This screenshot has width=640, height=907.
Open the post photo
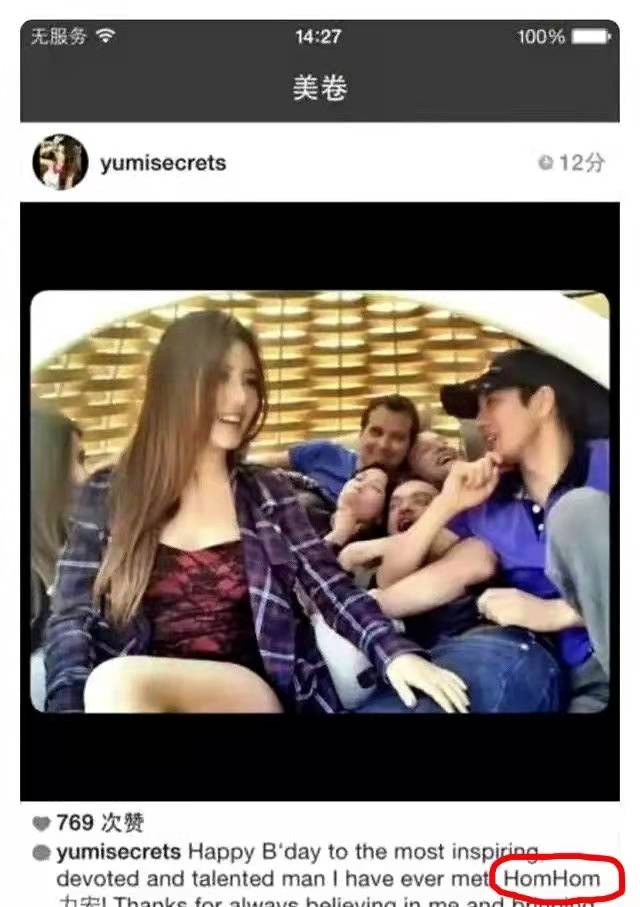(320, 501)
